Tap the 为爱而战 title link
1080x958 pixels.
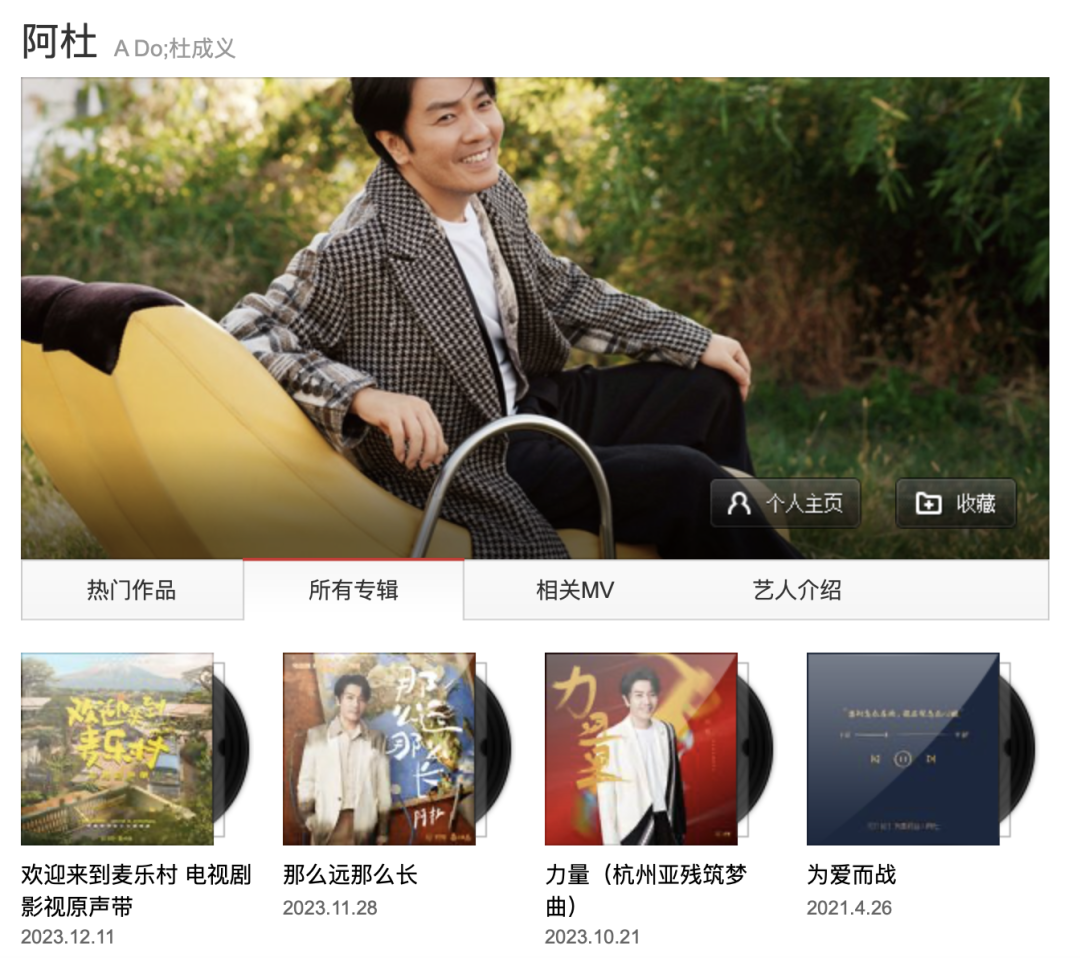pos(851,875)
